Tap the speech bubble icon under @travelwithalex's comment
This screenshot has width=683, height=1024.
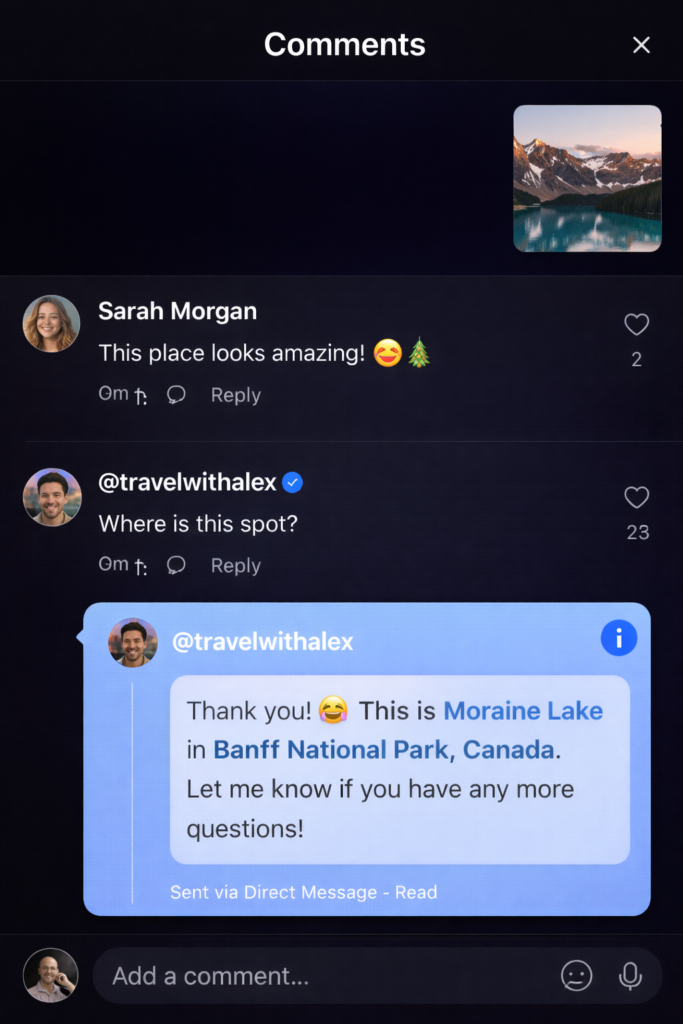176,565
